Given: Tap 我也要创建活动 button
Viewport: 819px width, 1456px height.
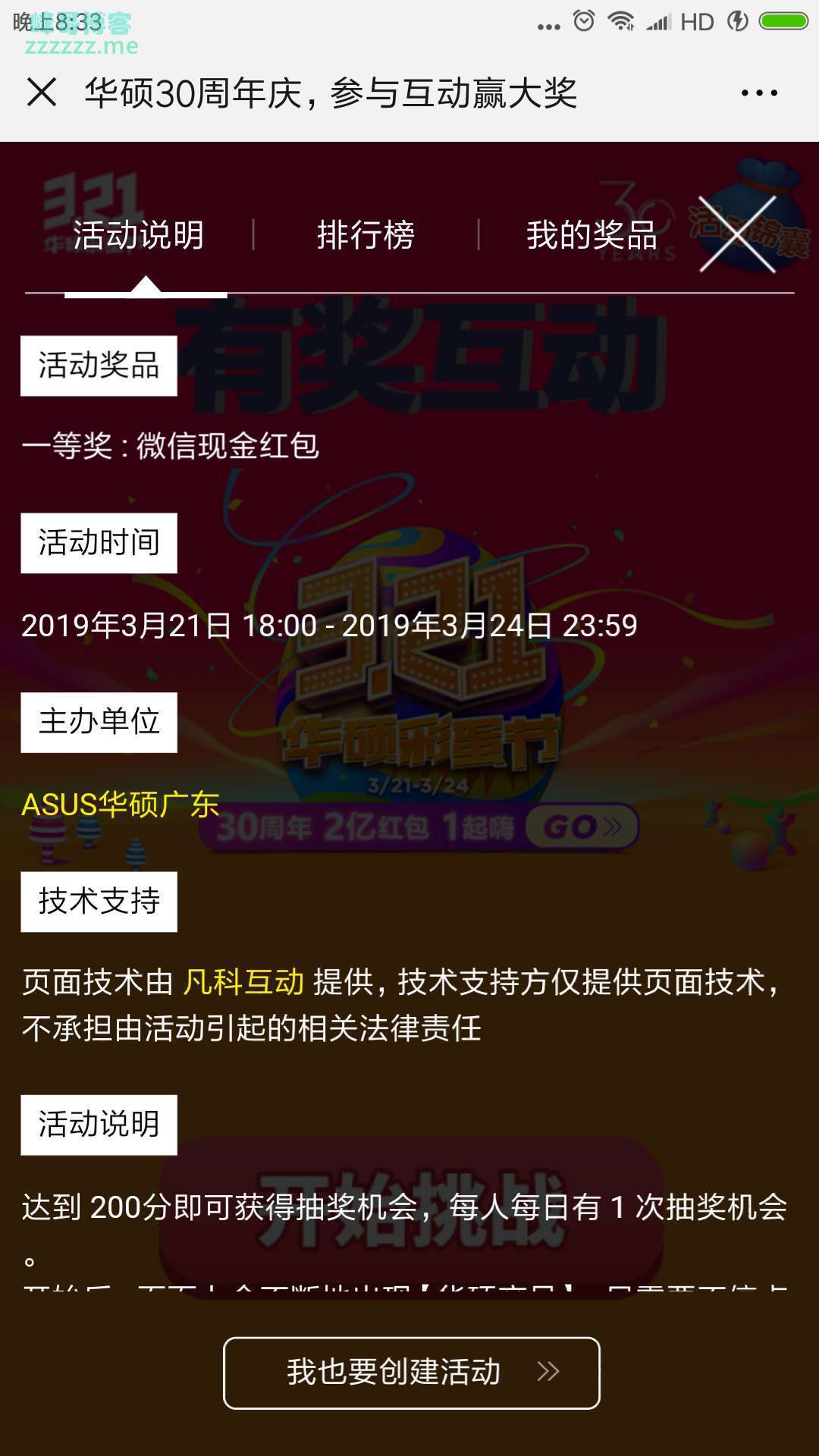Looking at the screenshot, I should (411, 1373).
